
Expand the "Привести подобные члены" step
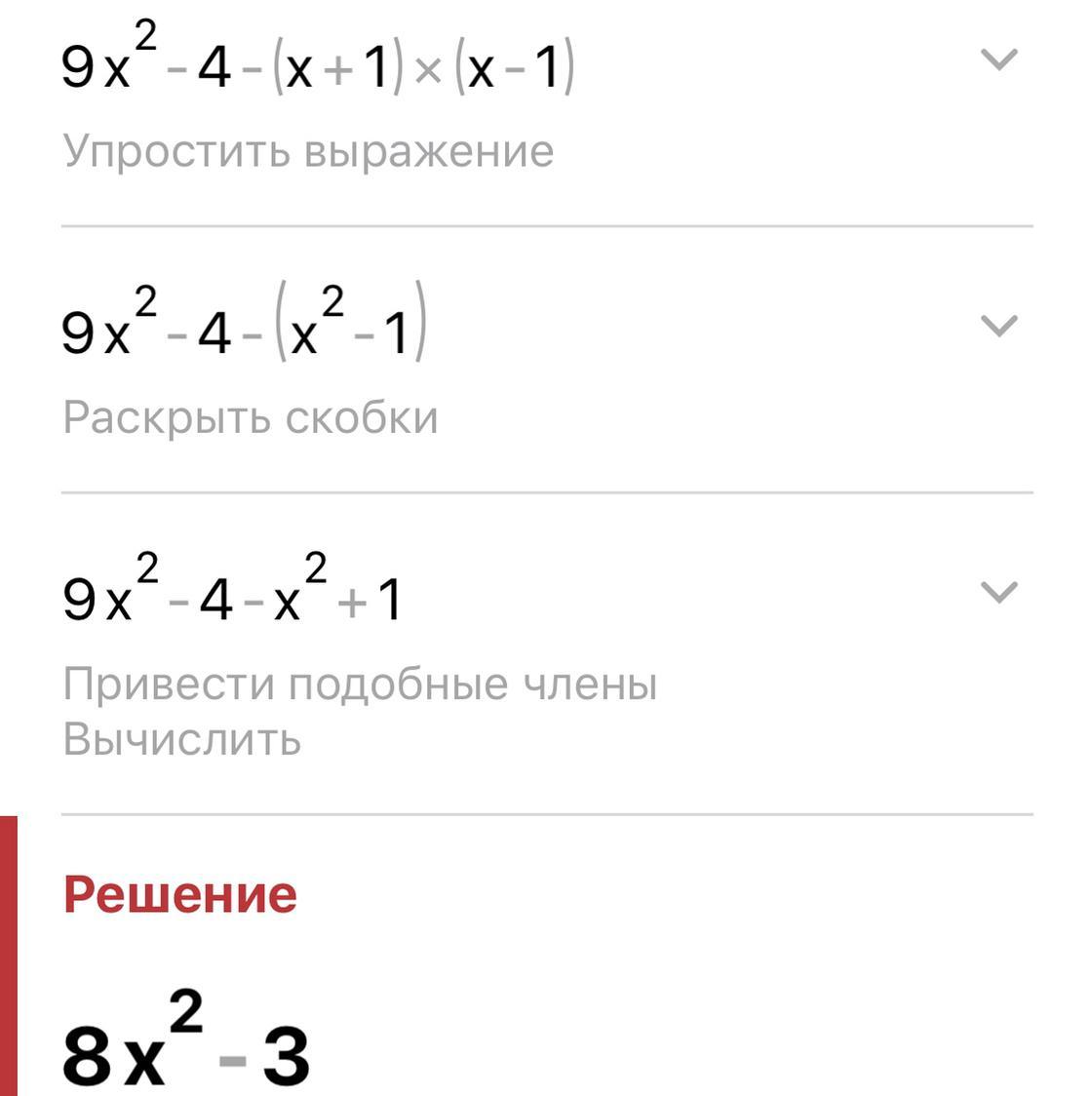pyautogui.click(x=998, y=592)
